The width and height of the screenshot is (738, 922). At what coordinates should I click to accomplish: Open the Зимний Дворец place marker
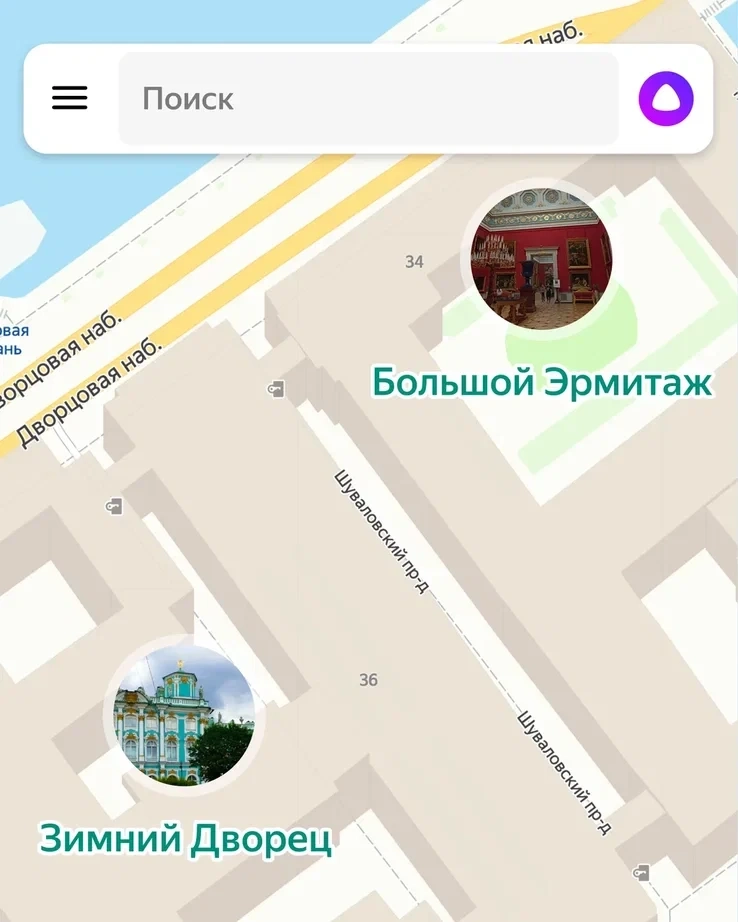coord(184,715)
